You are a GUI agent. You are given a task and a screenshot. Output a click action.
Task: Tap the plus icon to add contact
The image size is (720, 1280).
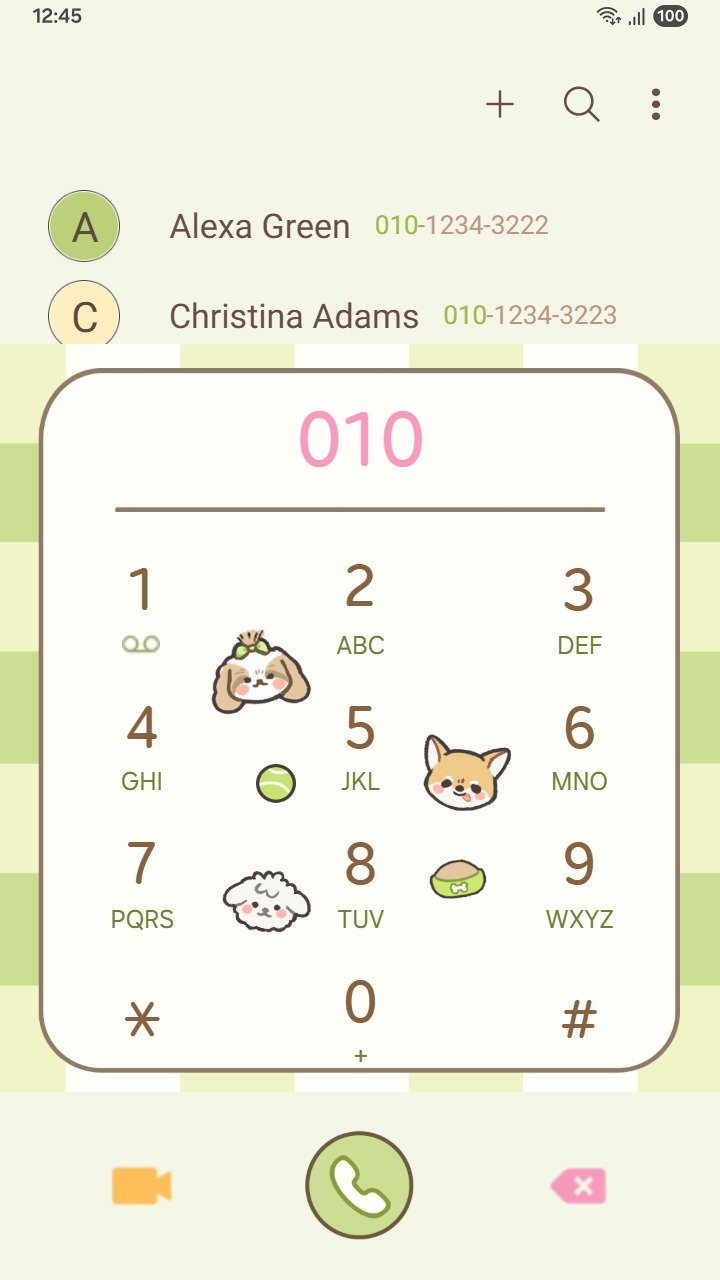coord(500,104)
